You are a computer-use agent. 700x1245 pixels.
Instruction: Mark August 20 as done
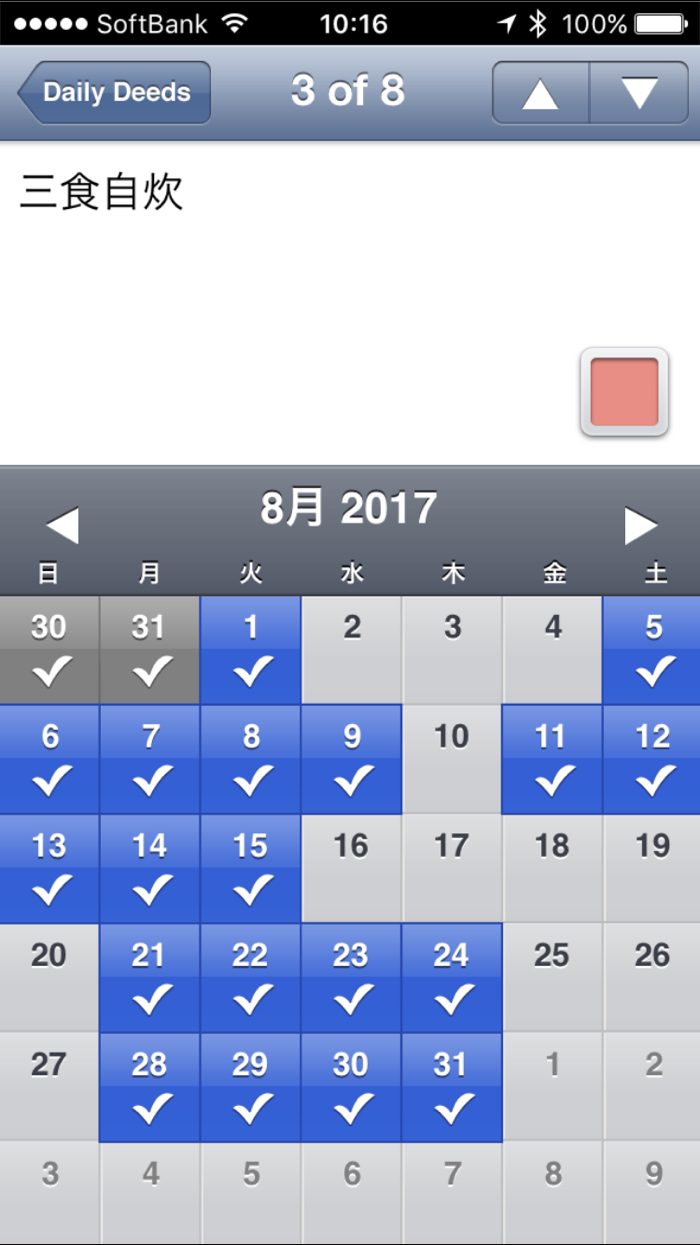click(x=49, y=977)
